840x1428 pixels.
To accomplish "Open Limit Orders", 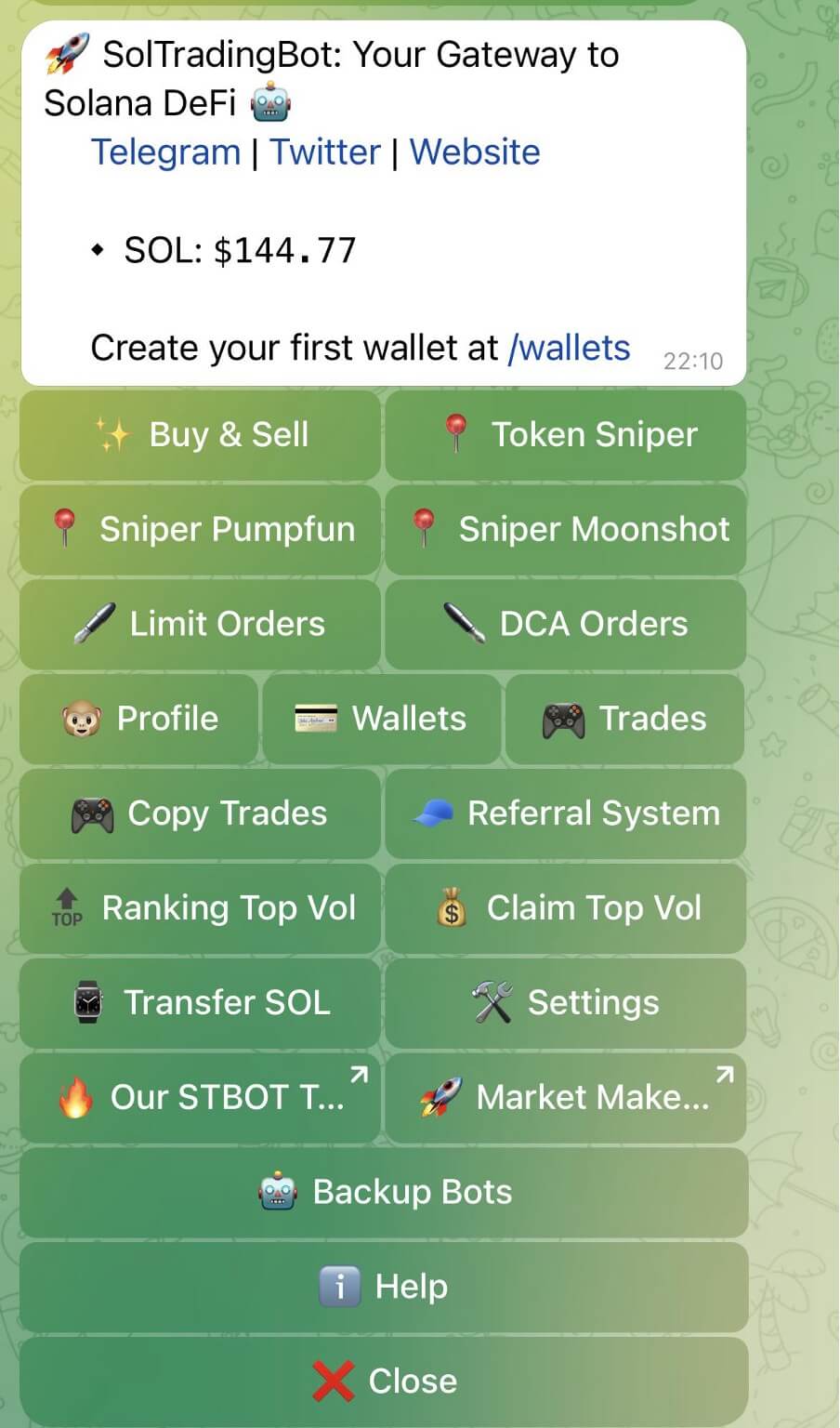I will [x=200, y=624].
